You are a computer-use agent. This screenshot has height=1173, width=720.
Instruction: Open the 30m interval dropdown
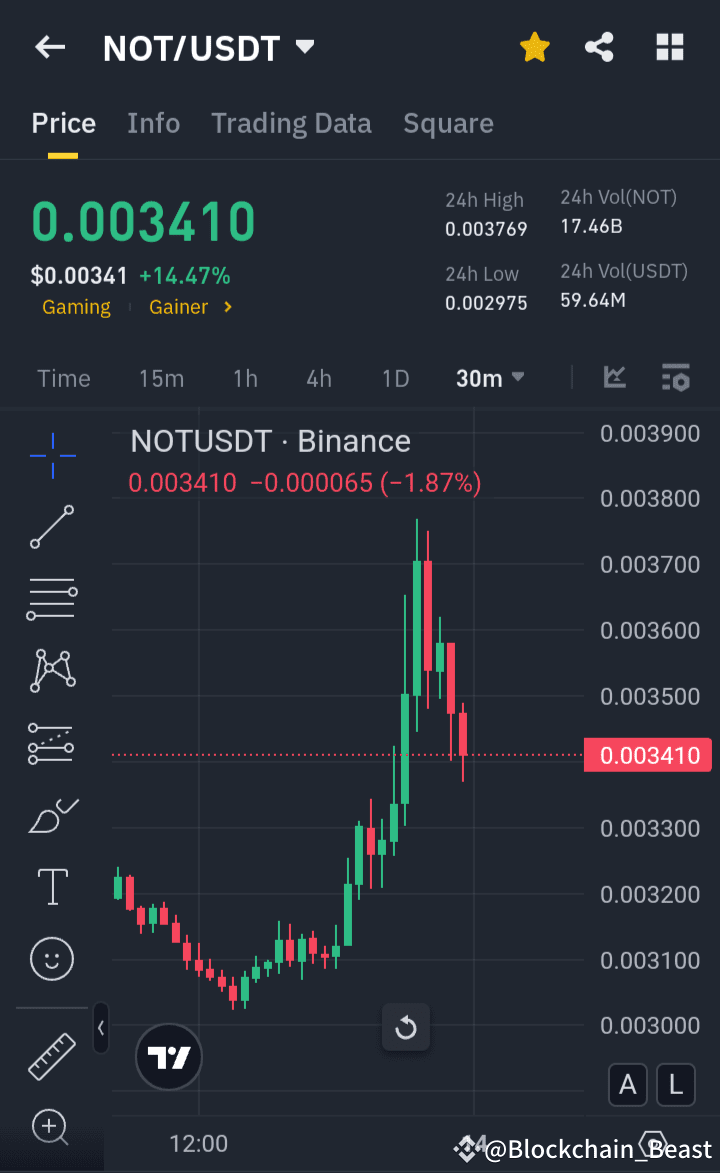(490, 378)
